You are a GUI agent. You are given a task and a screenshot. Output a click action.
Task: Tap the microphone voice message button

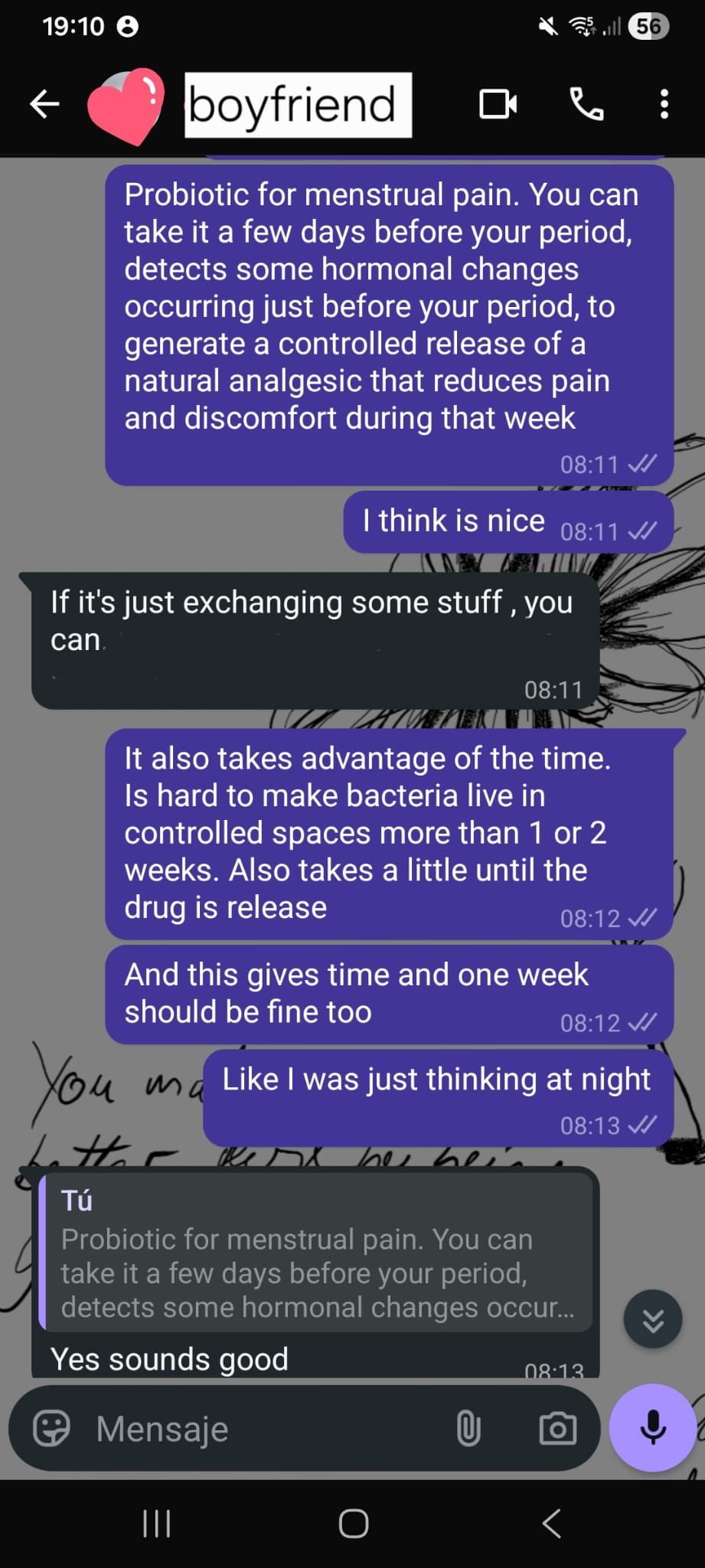click(652, 1427)
